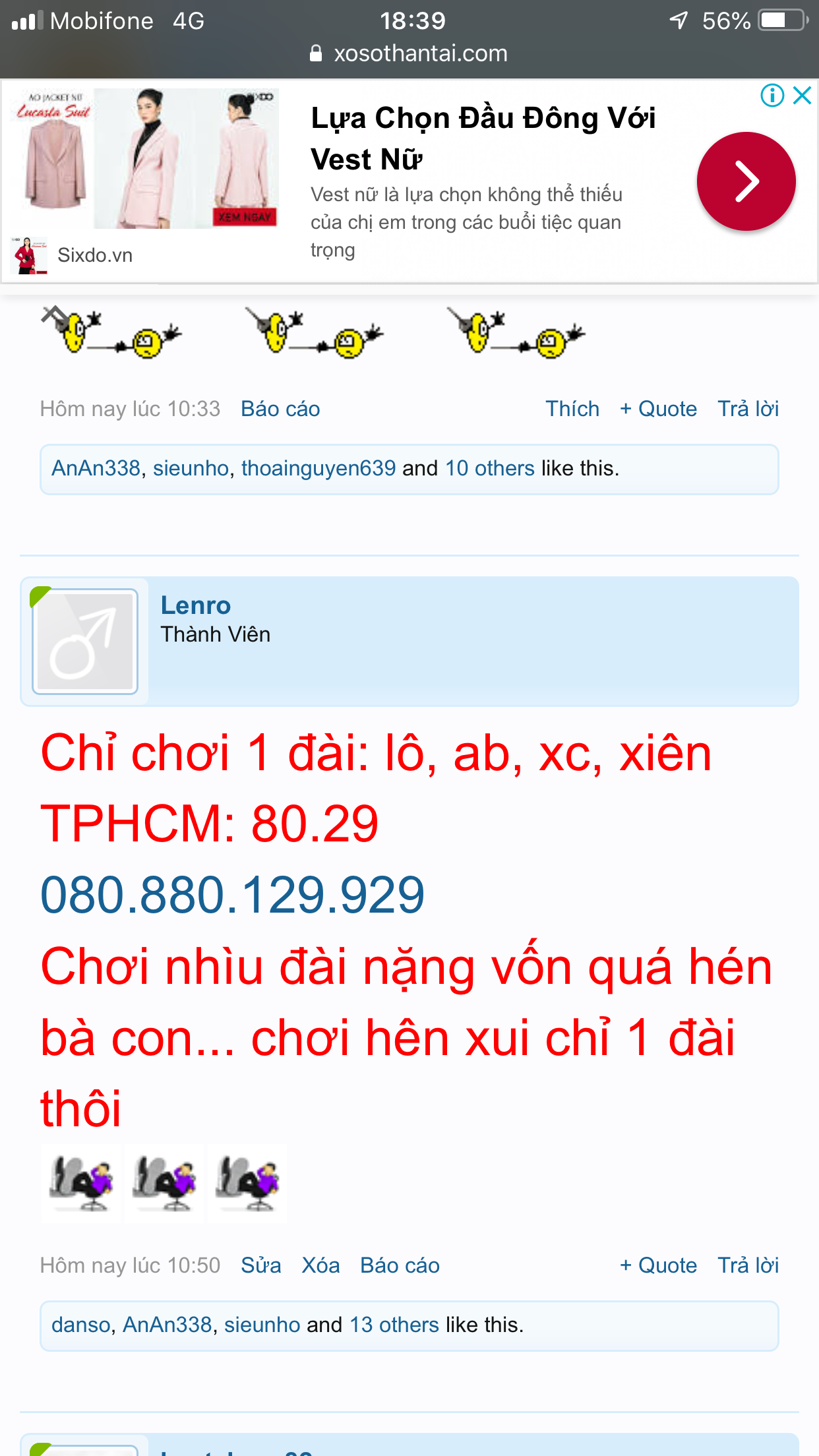The height and width of the screenshot is (1456, 819).
Task: Report Lenro's post from 10:50
Action: 400,1265
